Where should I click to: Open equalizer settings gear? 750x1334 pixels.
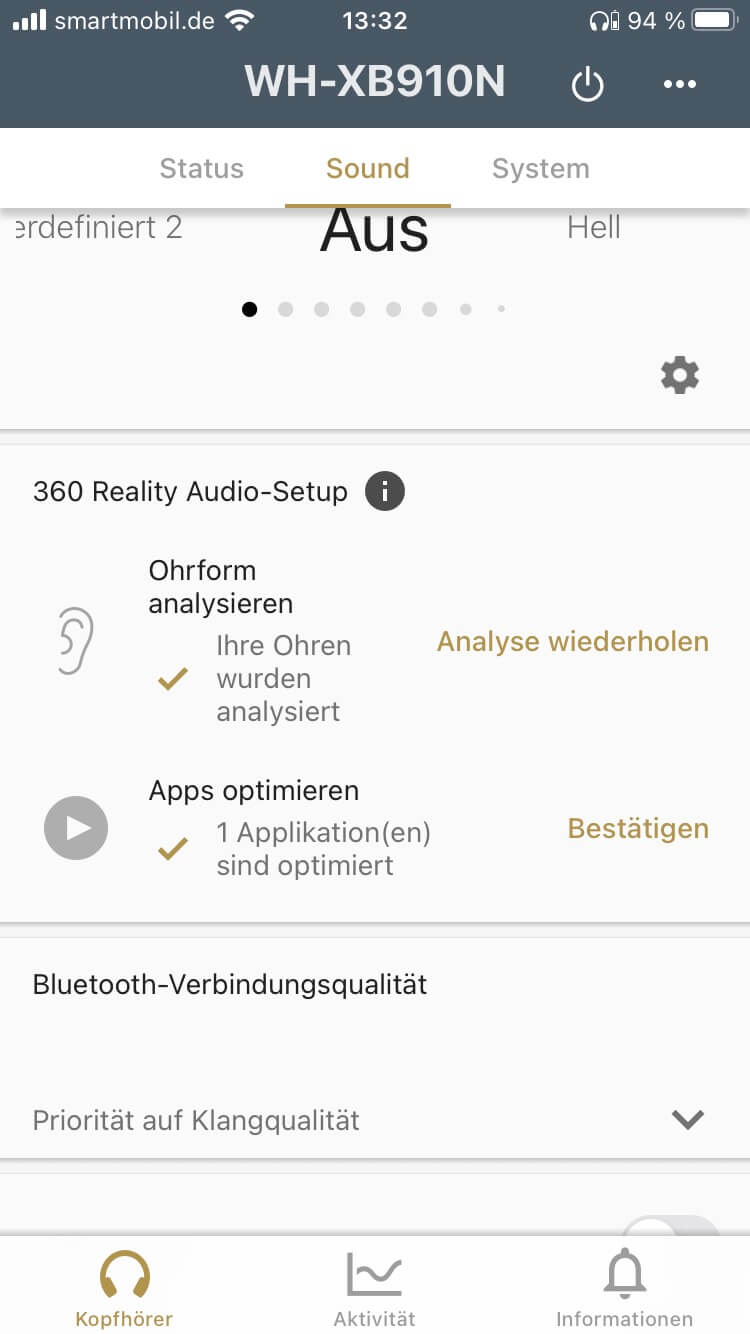pyautogui.click(x=680, y=376)
